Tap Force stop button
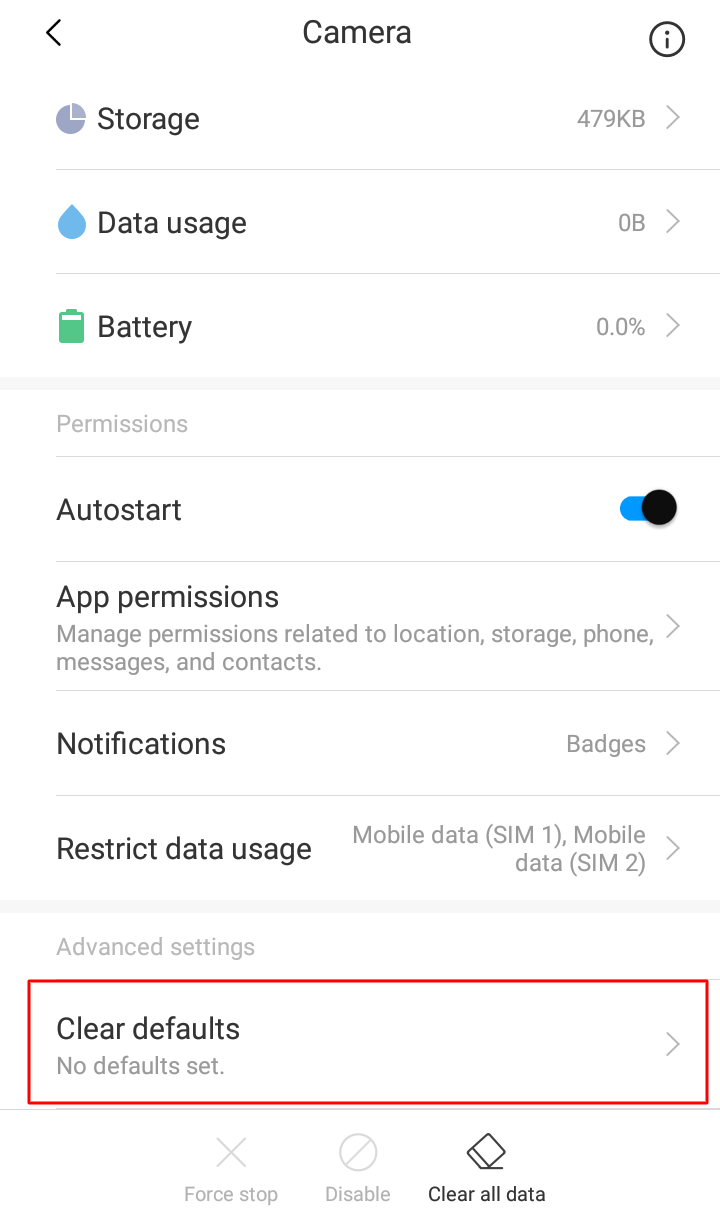This screenshot has width=720, height=1228. coord(231,1168)
